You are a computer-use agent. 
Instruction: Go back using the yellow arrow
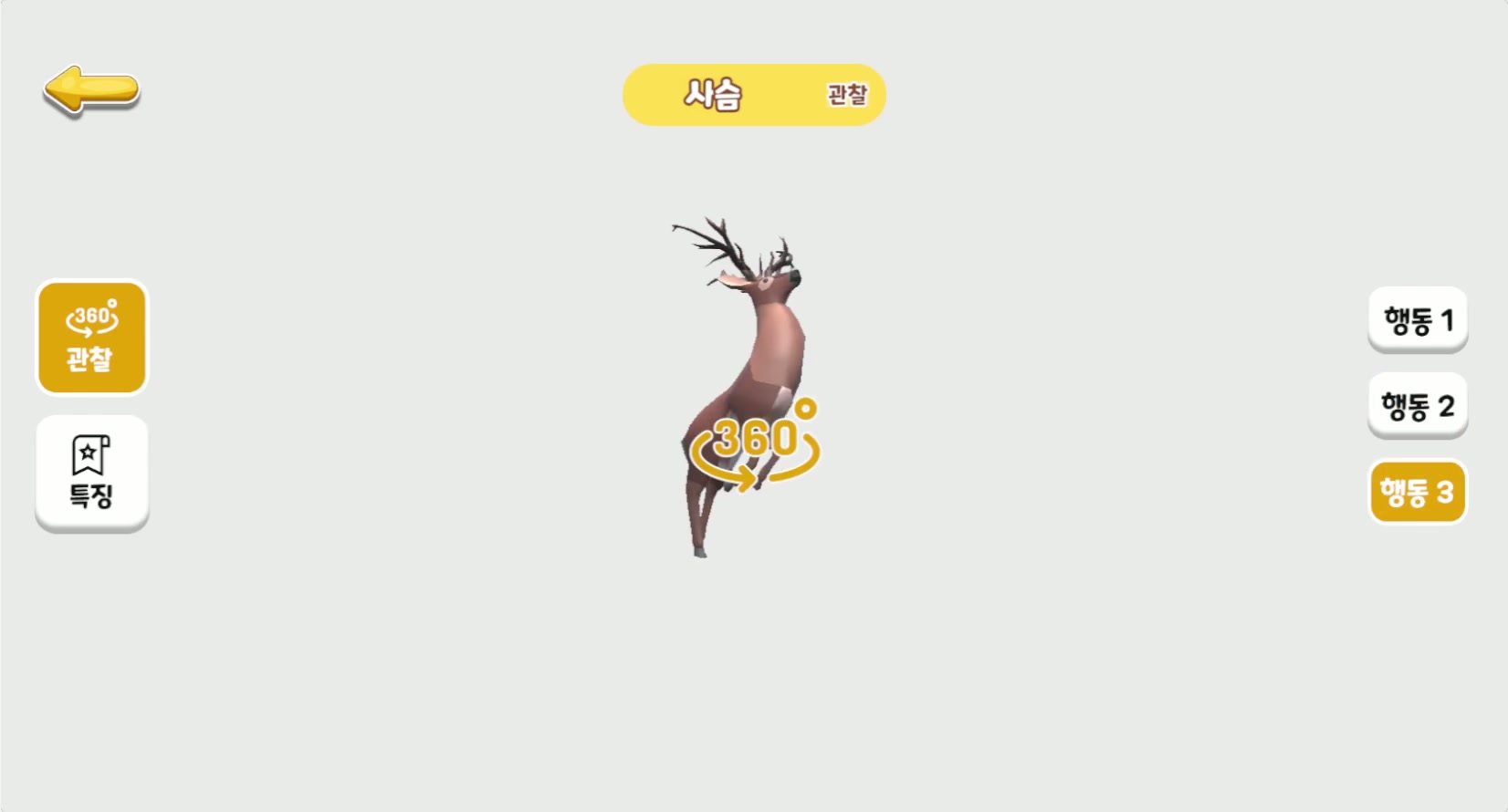click(x=91, y=89)
